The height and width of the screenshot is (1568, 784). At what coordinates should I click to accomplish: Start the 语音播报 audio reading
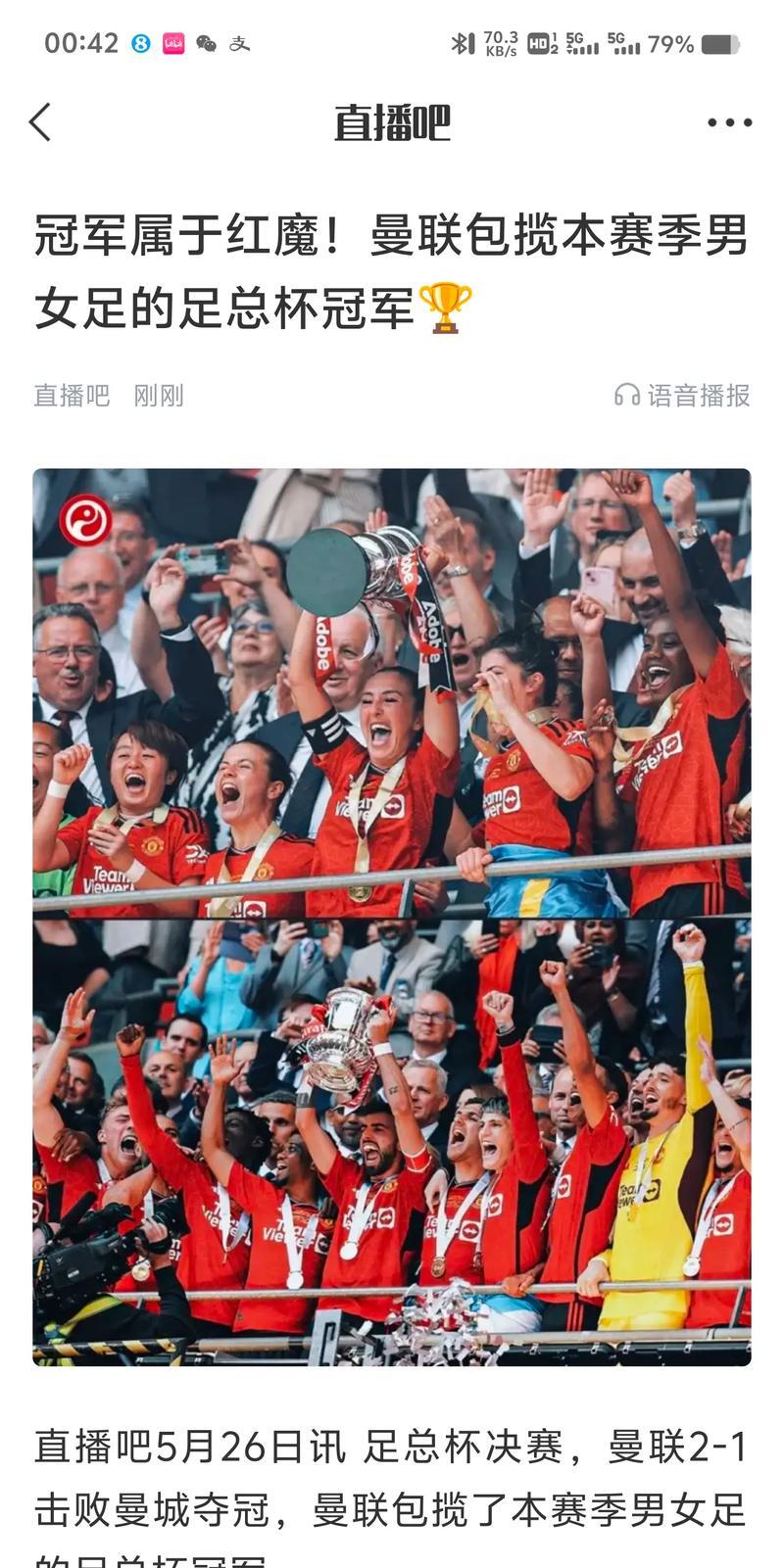682,395
